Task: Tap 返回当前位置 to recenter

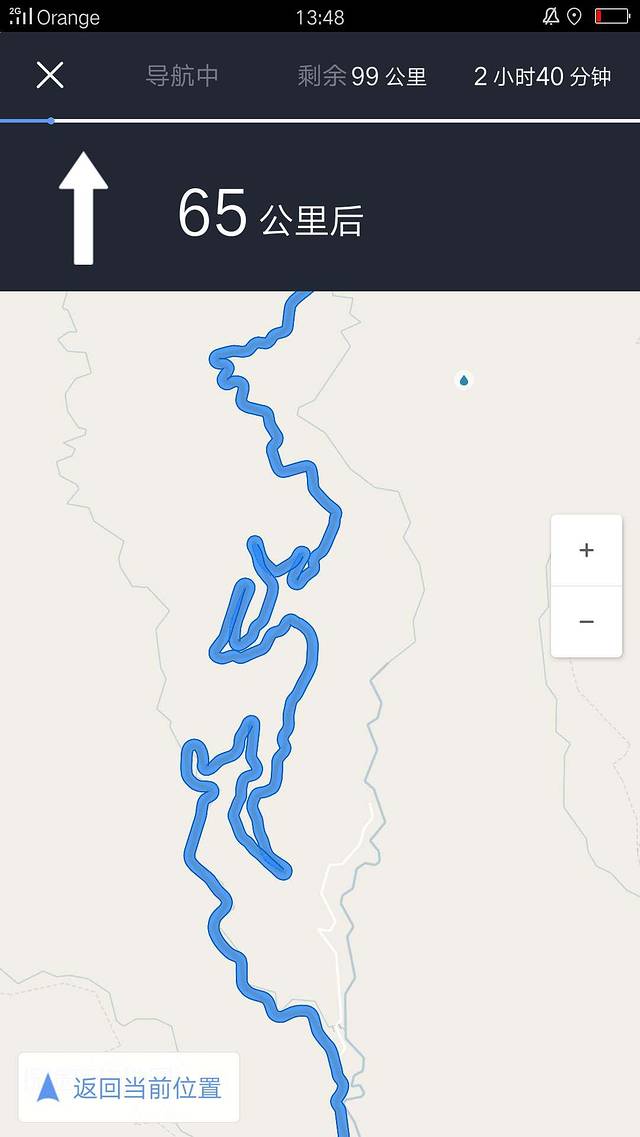Action: 129,1088
